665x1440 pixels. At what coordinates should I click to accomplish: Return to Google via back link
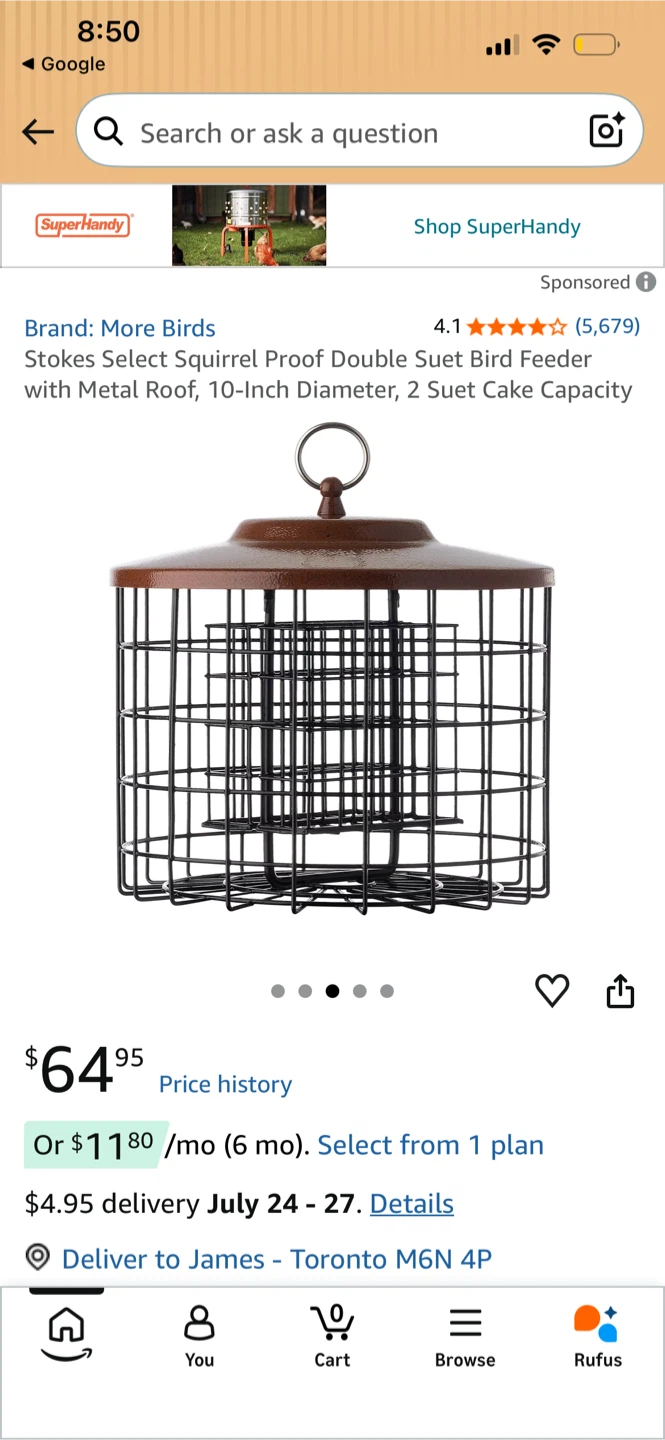63,64
